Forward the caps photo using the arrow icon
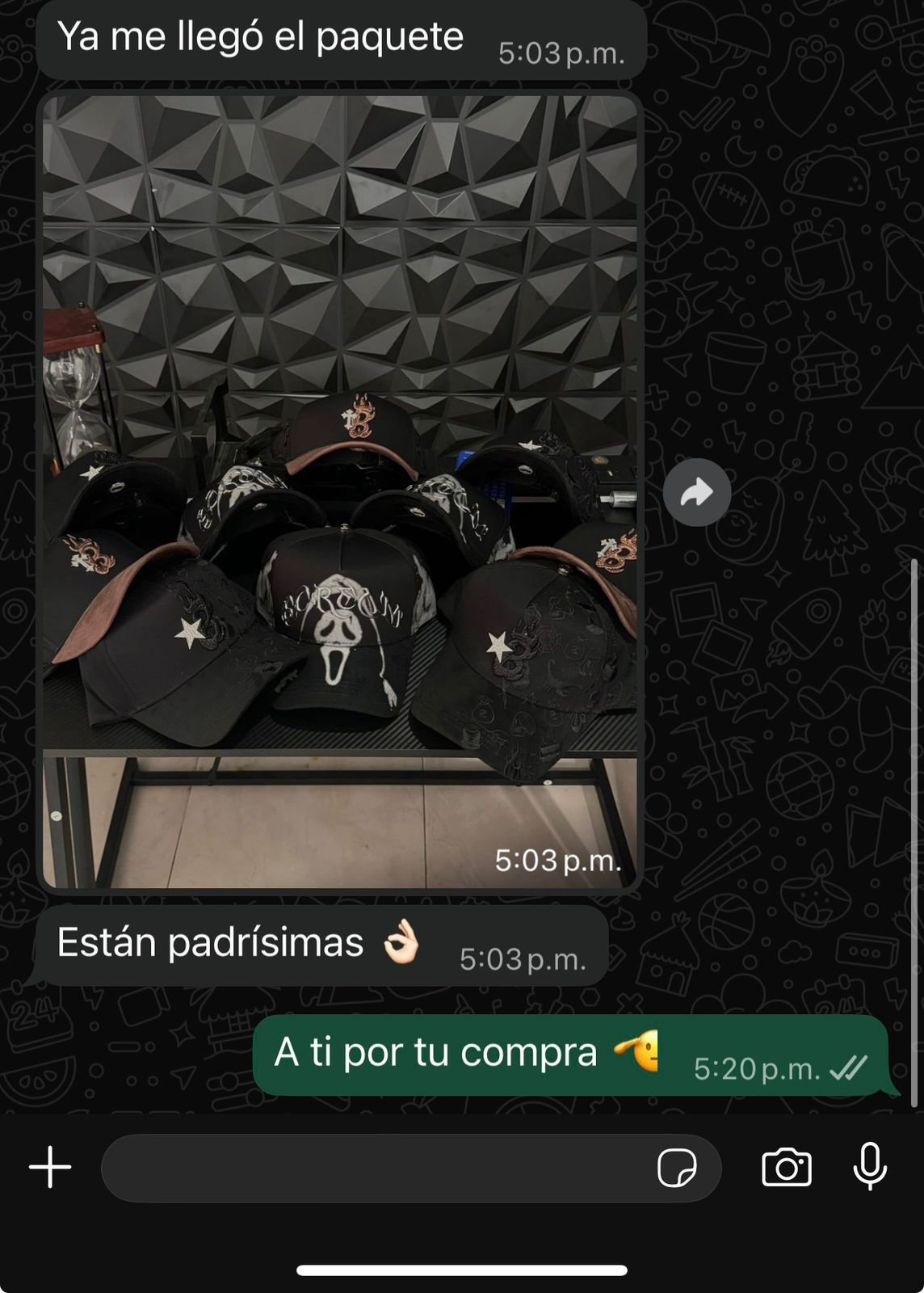 tap(696, 491)
